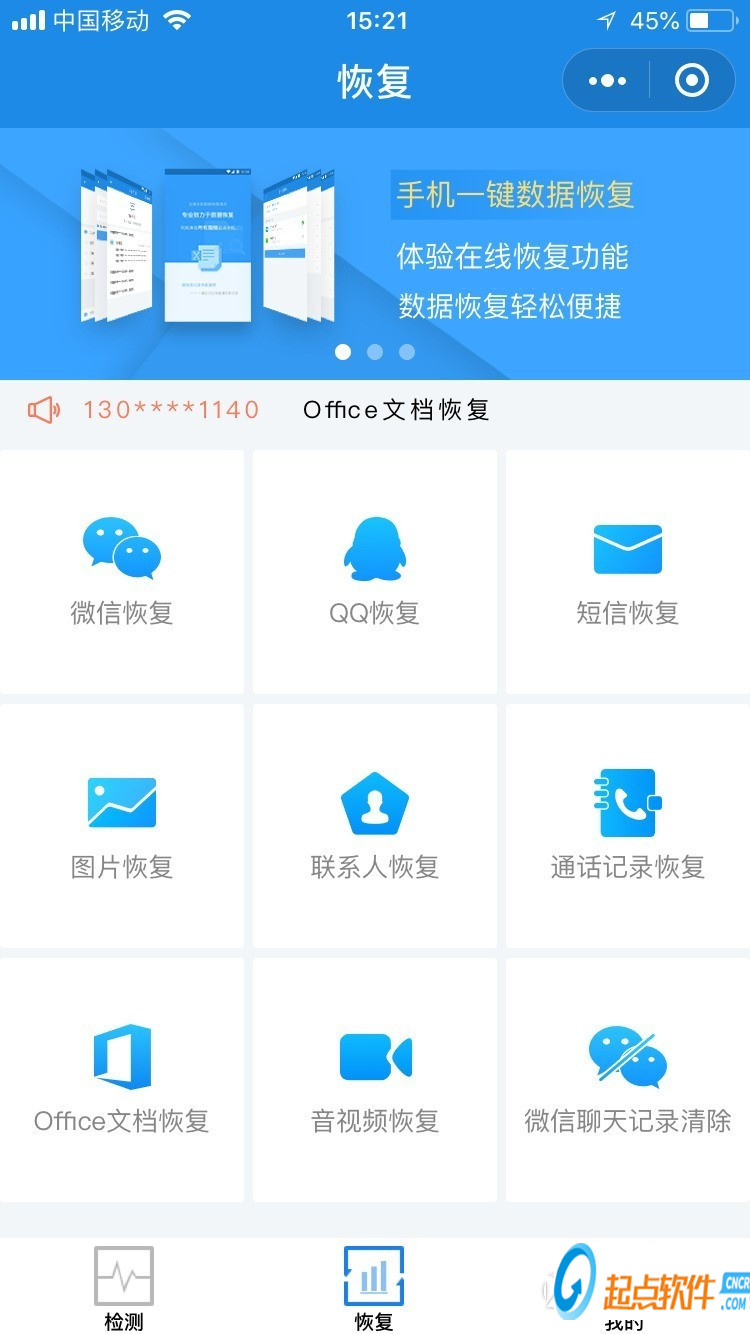Select the 联系人恢复 tile
Image resolution: width=750 pixels, height=1334 pixels.
click(375, 825)
